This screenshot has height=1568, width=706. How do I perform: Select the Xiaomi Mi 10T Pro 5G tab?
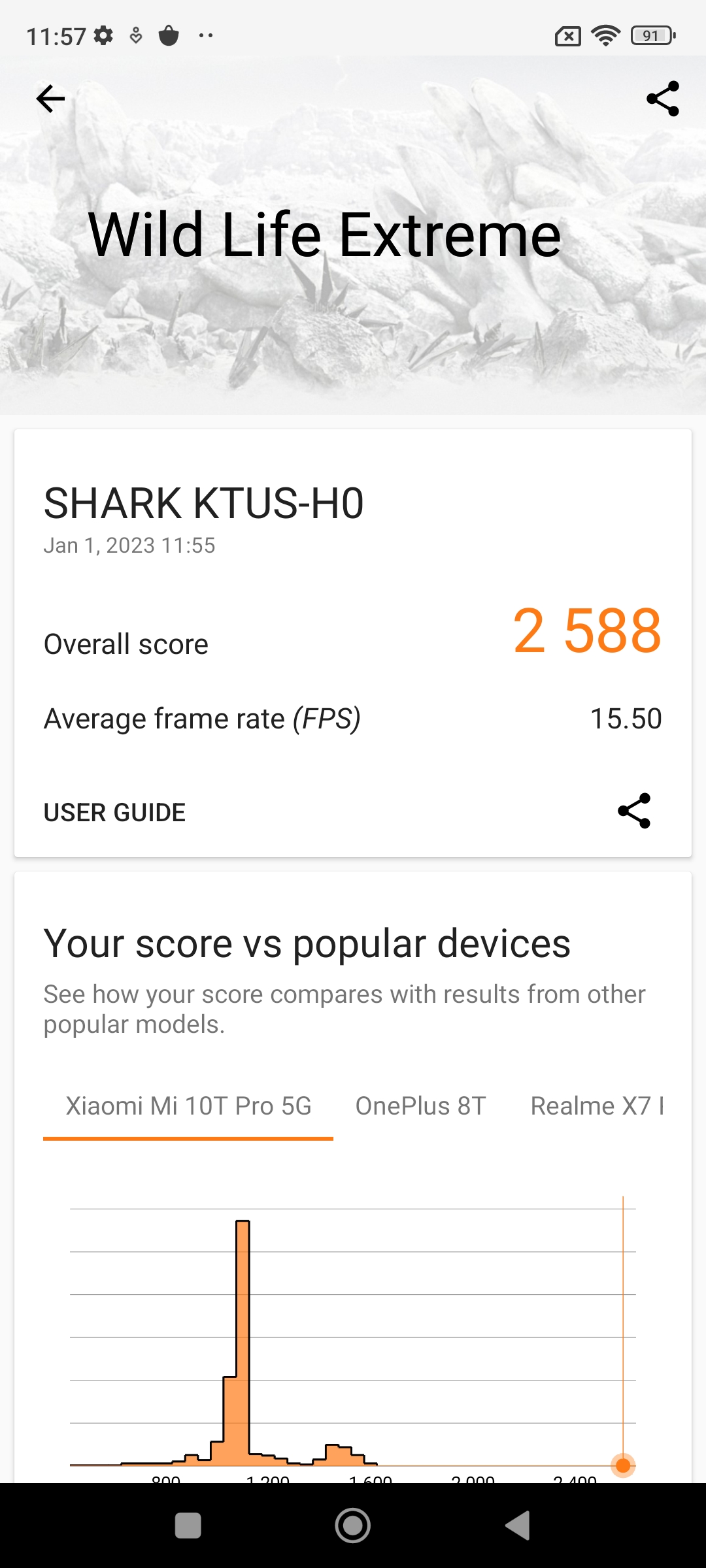point(188,1106)
